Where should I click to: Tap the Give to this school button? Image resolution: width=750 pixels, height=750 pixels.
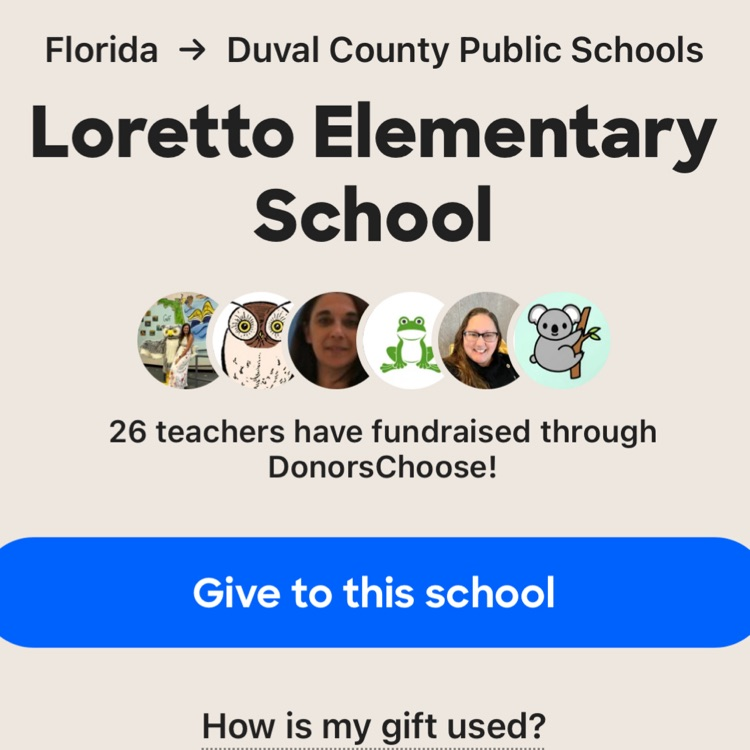374,592
